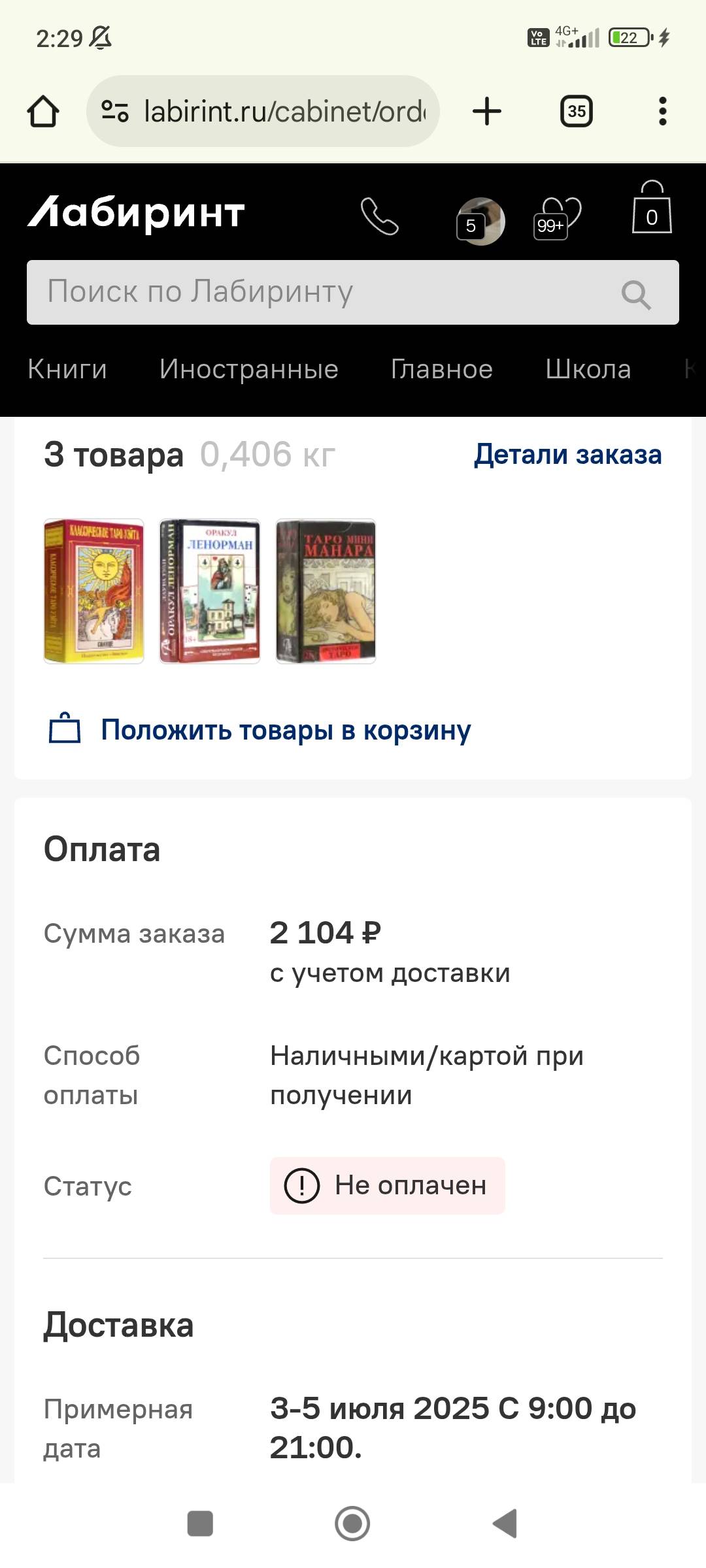Viewport: 706px width, 1568px height.
Task: Tap the phone contact icon
Action: (379, 216)
